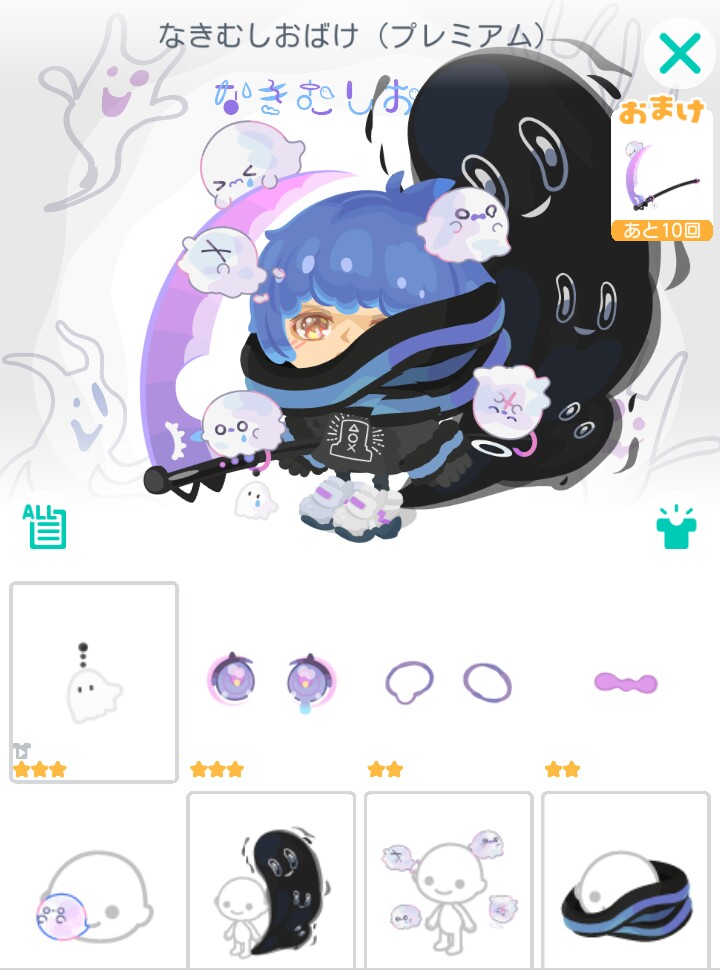Close the なきむしおばけ preview screen

click(x=680, y=53)
